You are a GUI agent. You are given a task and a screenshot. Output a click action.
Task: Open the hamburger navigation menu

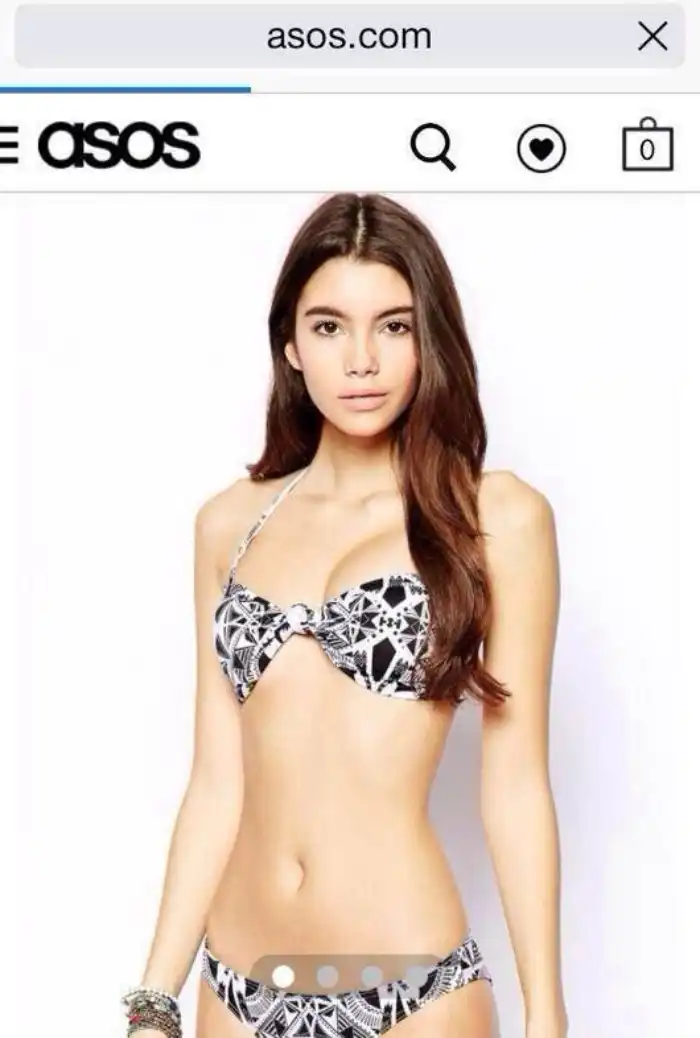pos(8,147)
